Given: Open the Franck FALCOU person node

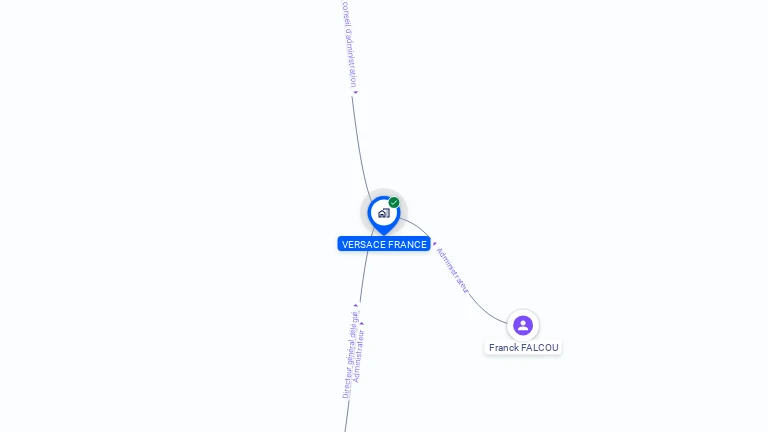Looking at the screenshot, I should coord(522,325).
